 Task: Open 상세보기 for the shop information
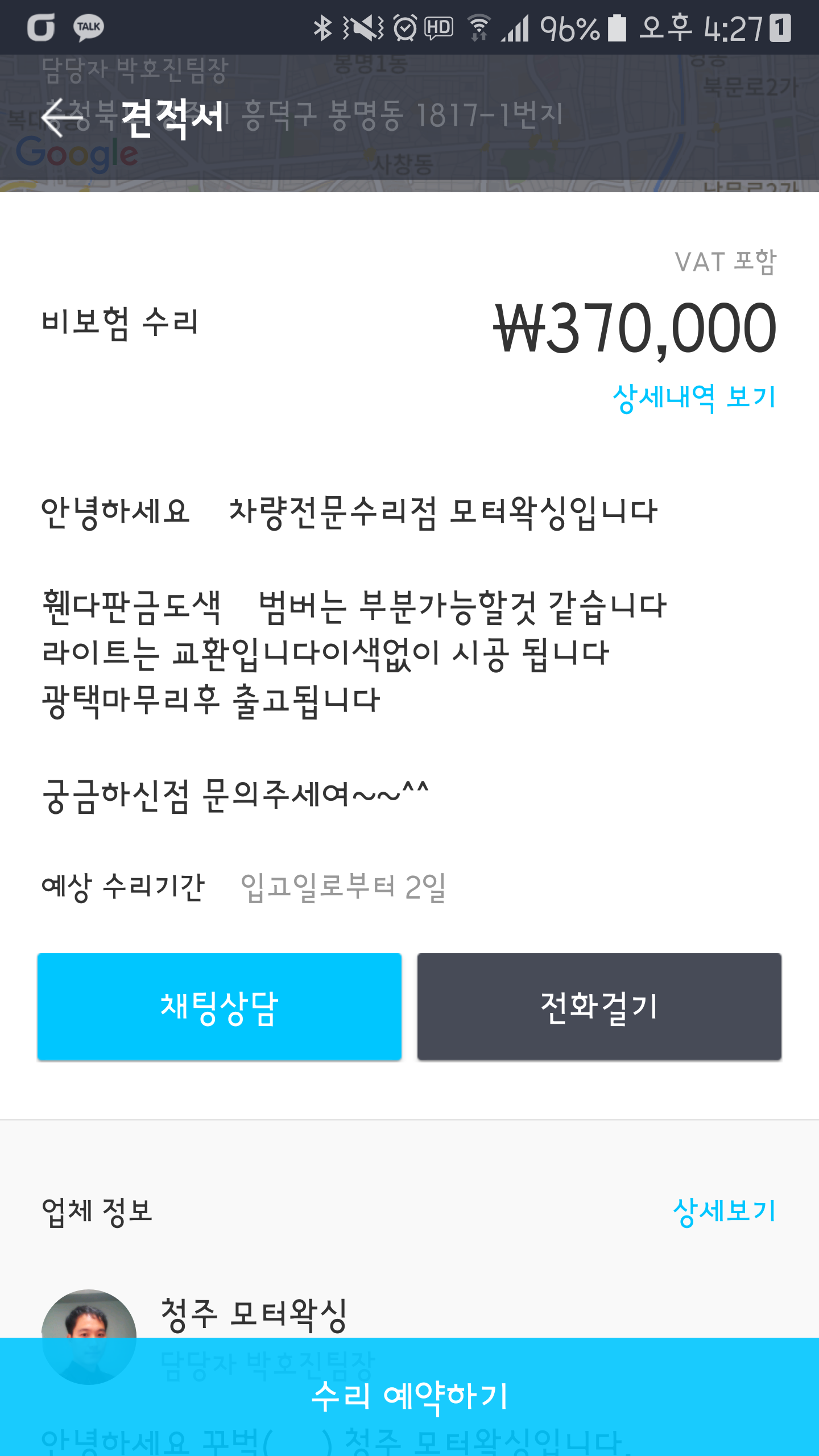click(724, 1211)
